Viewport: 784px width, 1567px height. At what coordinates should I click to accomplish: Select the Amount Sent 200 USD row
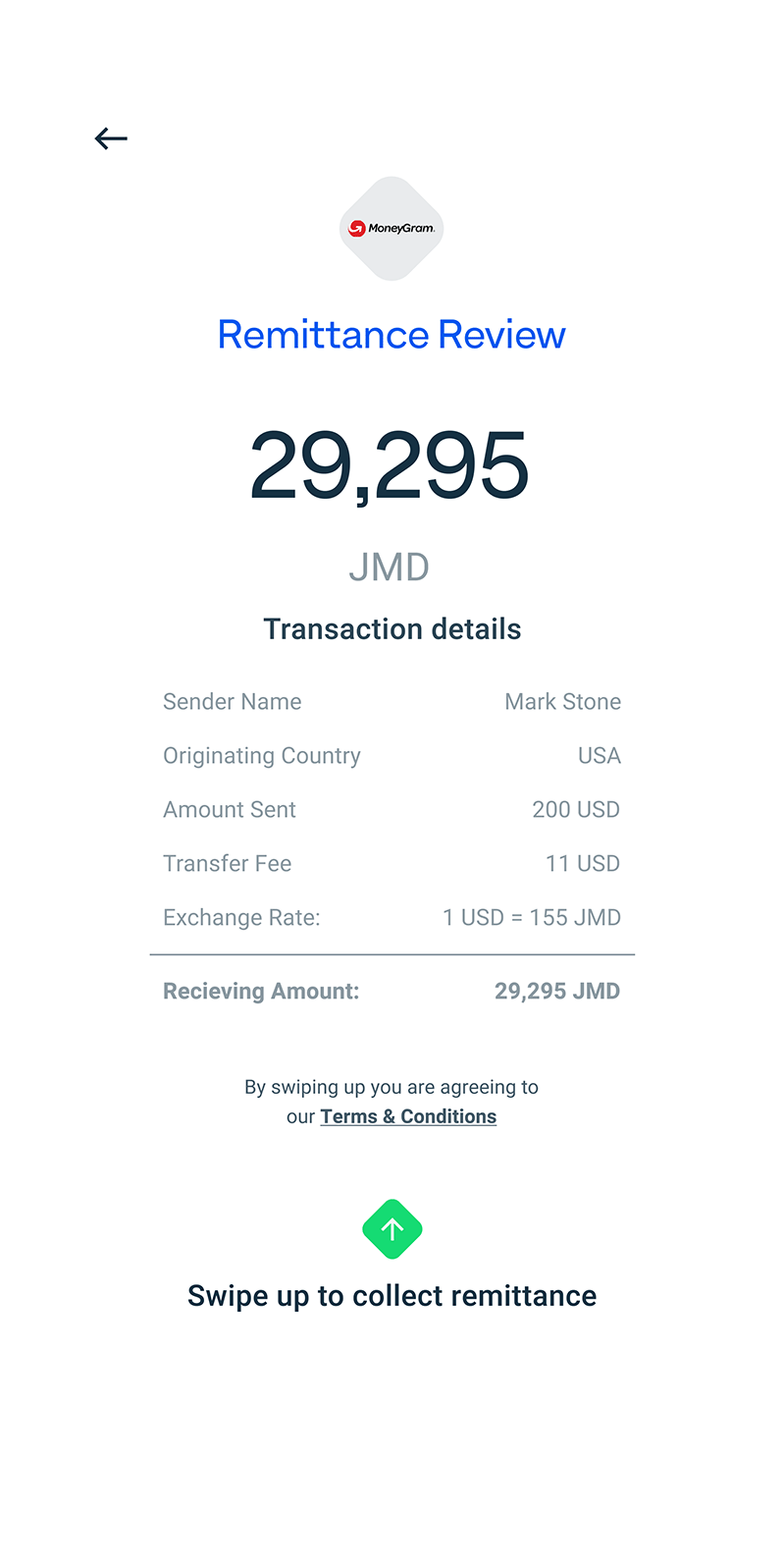click(392, 809)
